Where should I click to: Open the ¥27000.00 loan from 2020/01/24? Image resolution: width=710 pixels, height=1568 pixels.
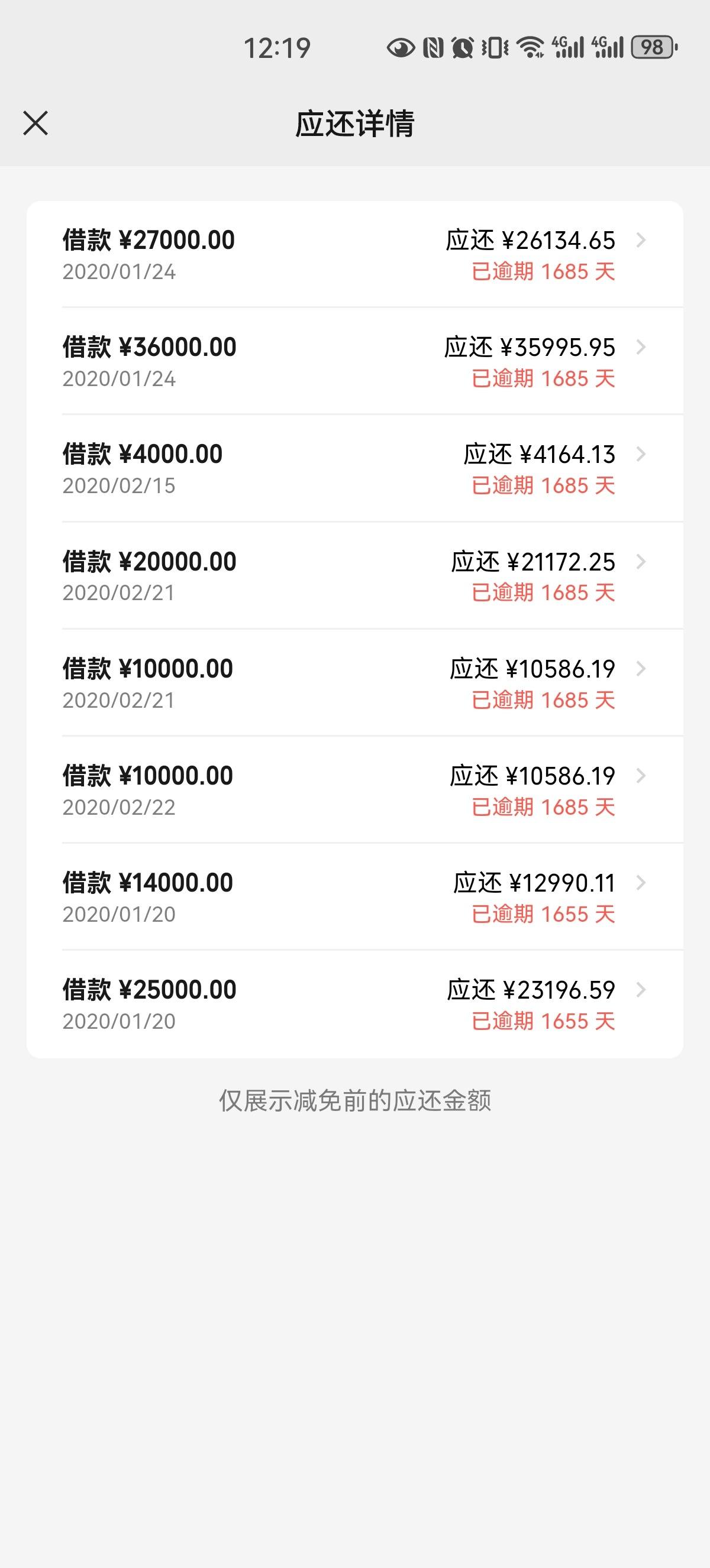click(x=354, y=254)
